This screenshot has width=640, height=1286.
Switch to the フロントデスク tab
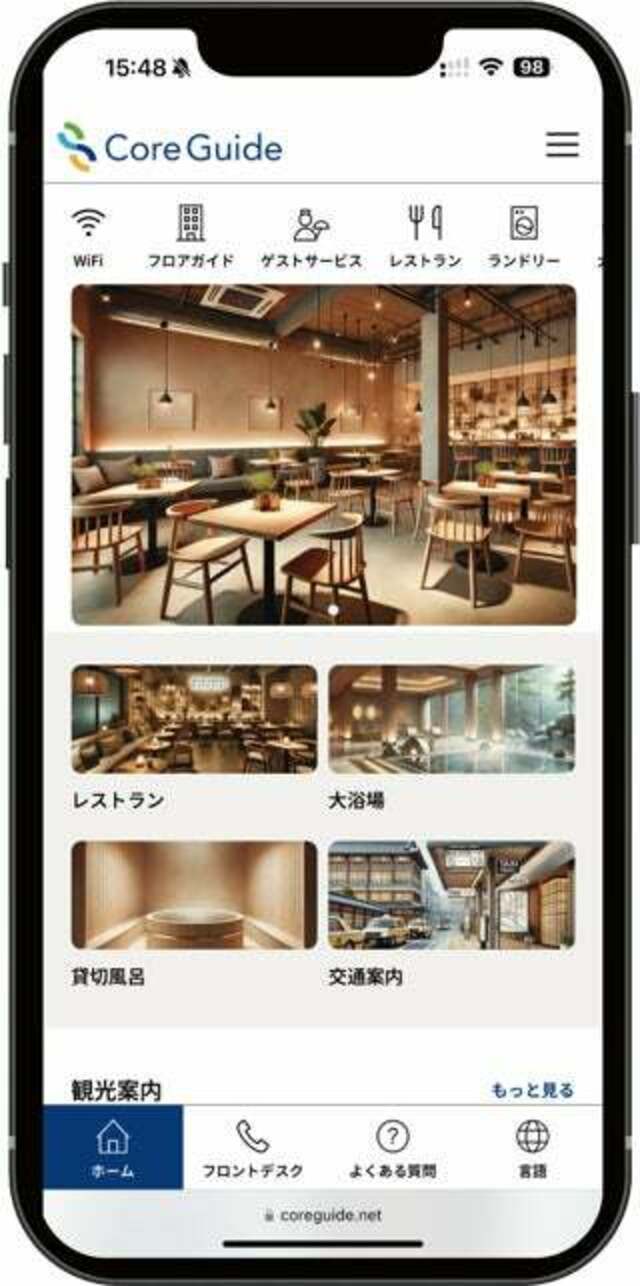pyautogui.click(x=252, y=1148)
